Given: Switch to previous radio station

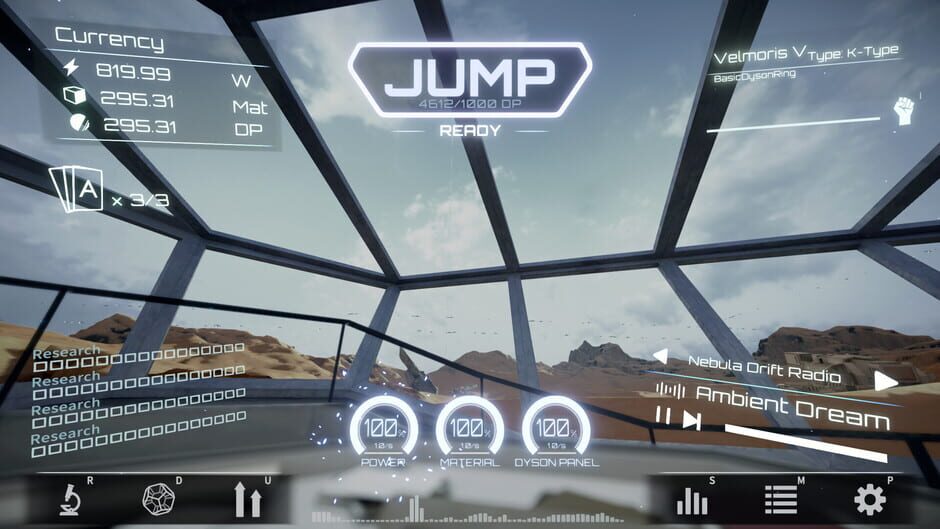Looking at the screenshot, I should 661,356.
